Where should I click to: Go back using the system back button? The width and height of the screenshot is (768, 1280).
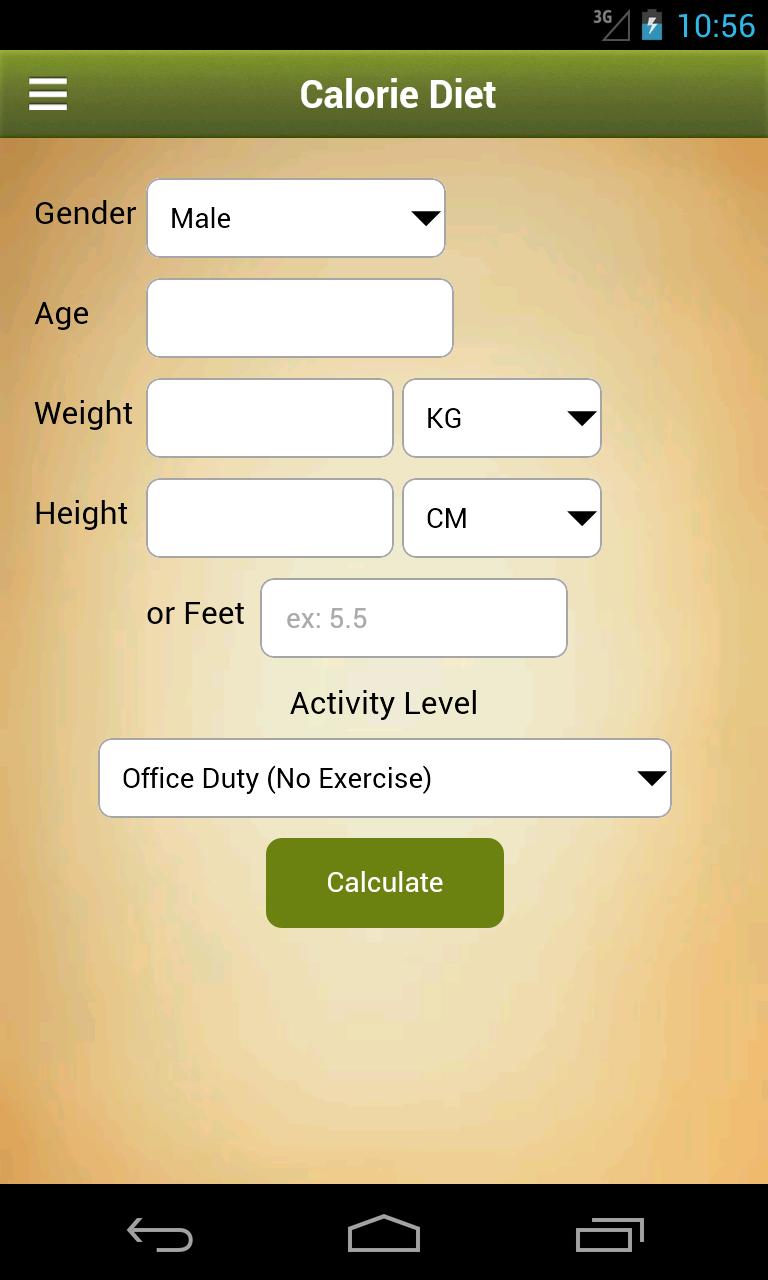point(160,1234)
